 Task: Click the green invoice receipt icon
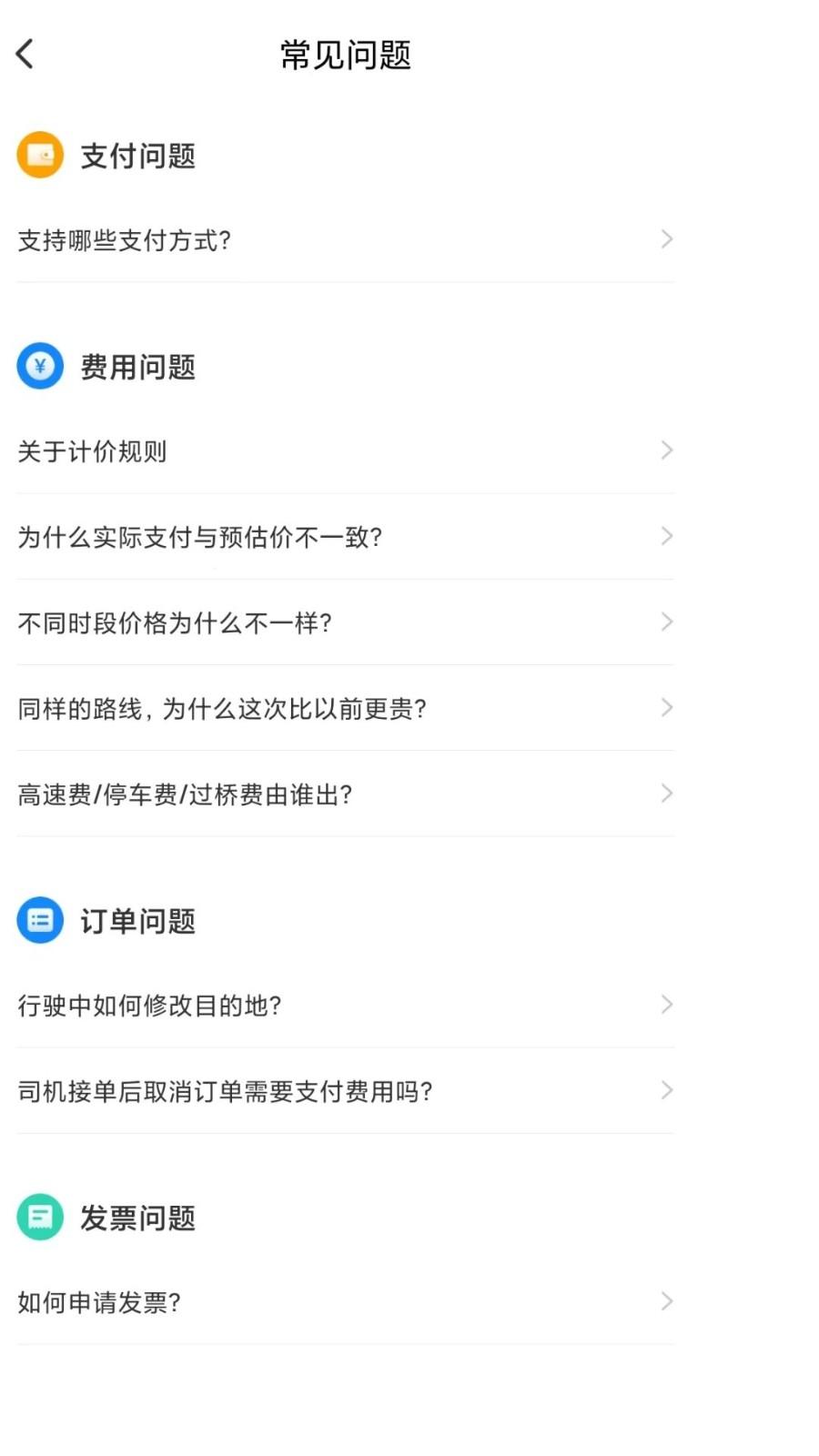pos(40,1218)
